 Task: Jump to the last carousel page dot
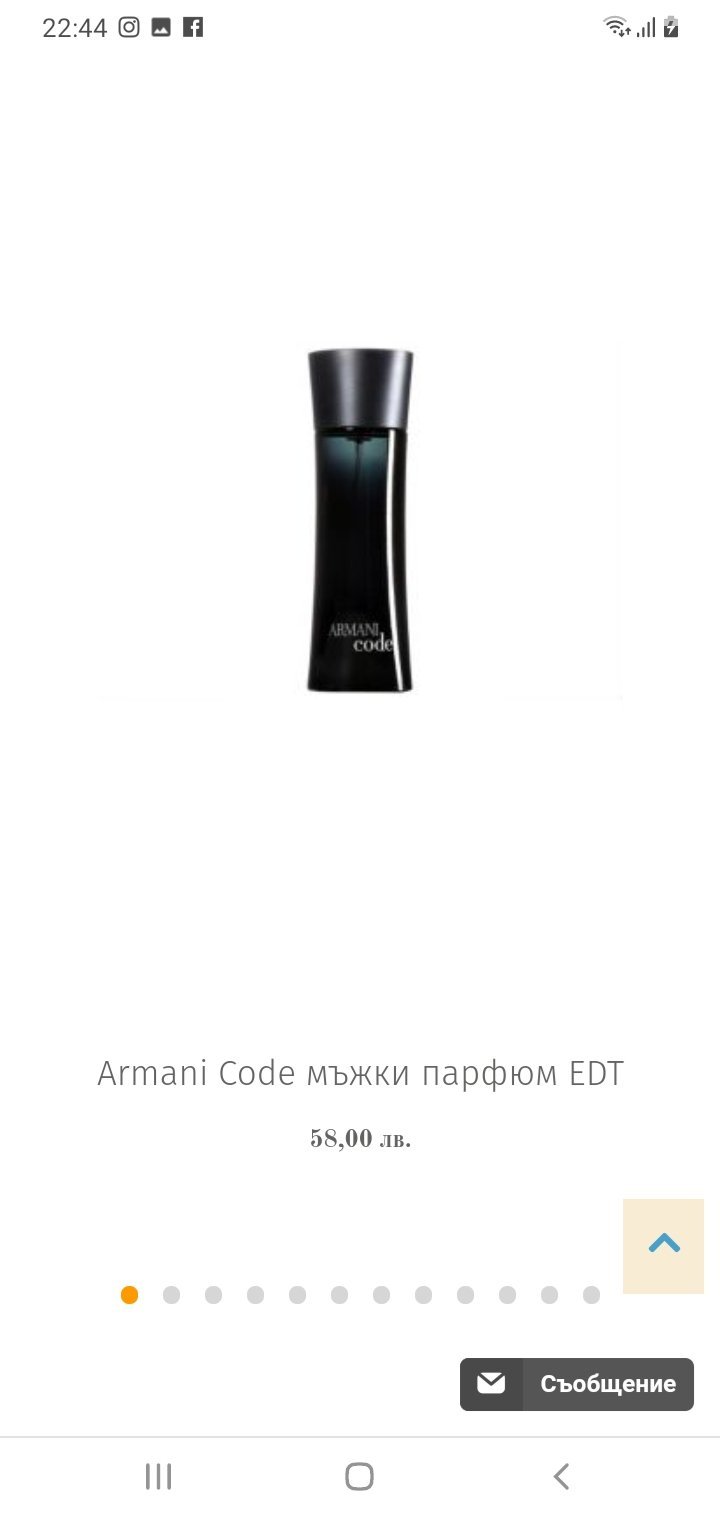(x=591, y=1295)
